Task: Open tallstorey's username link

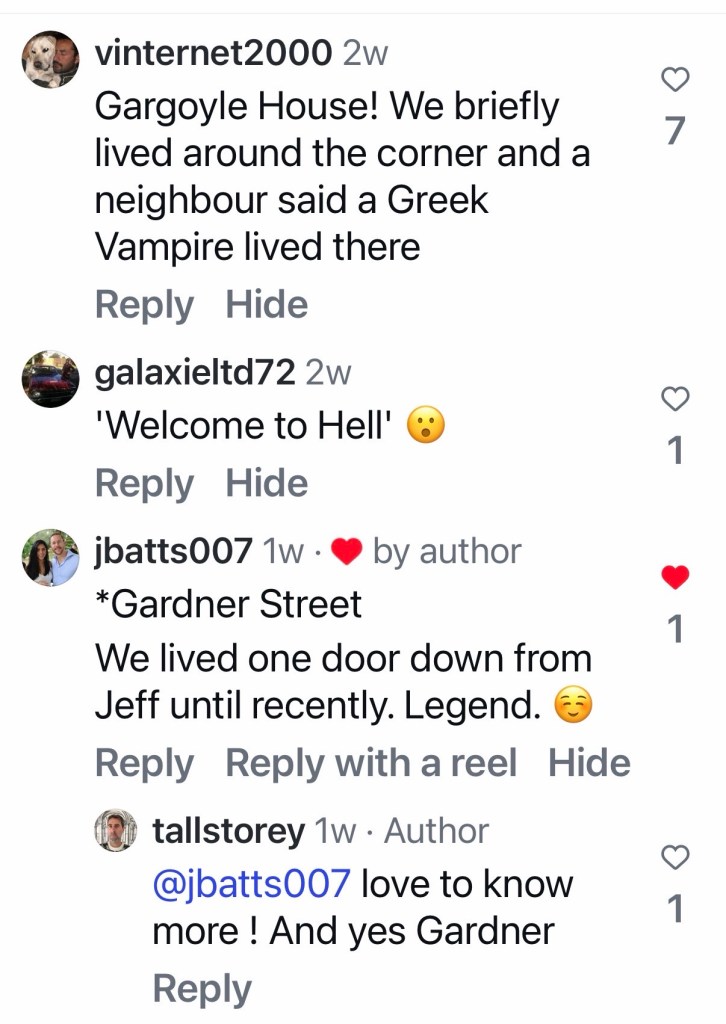Action: pyautogui.click(x=228, y=830)
